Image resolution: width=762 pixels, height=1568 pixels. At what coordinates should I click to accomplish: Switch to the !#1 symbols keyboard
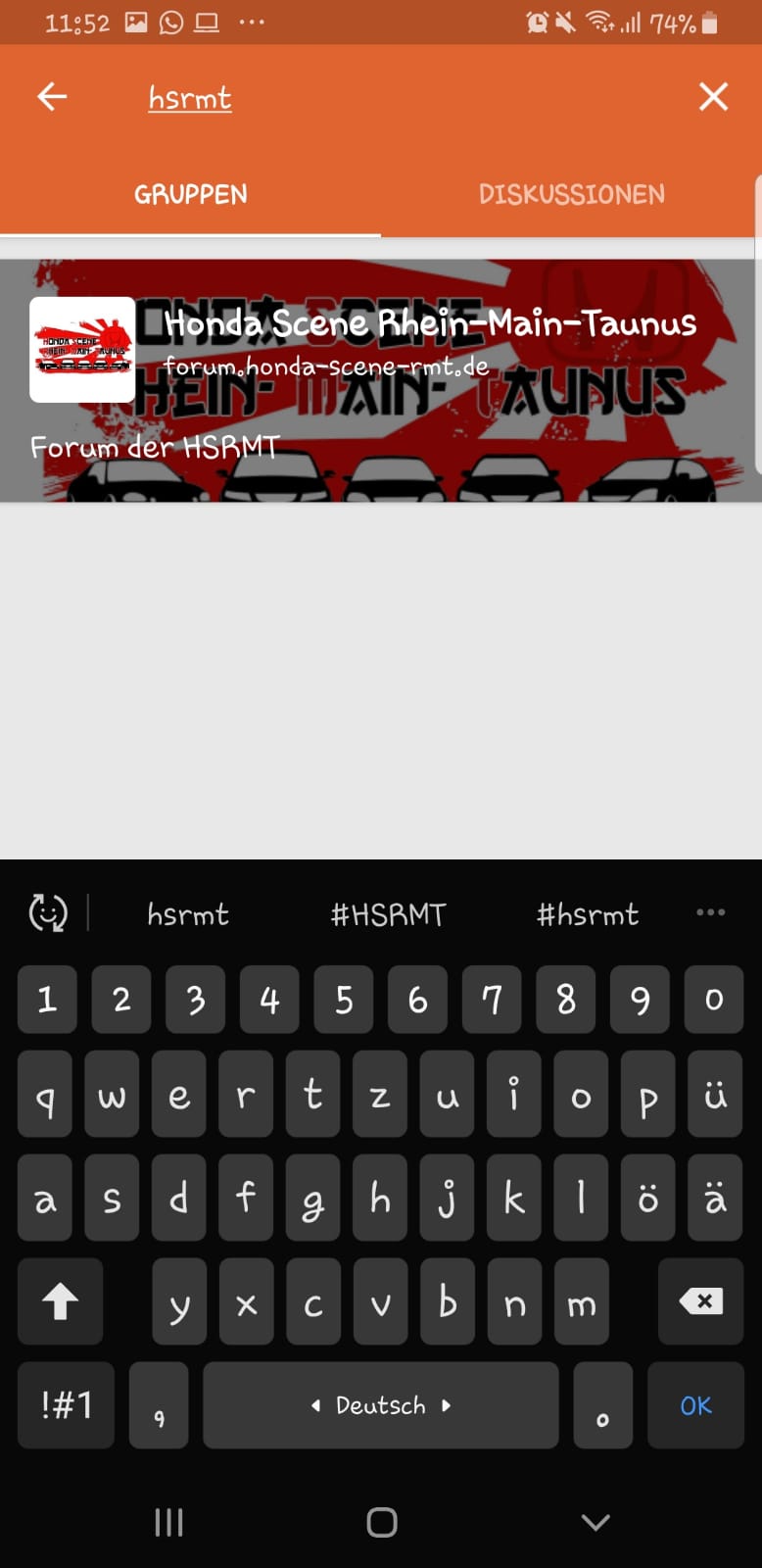pos(67,1405)
